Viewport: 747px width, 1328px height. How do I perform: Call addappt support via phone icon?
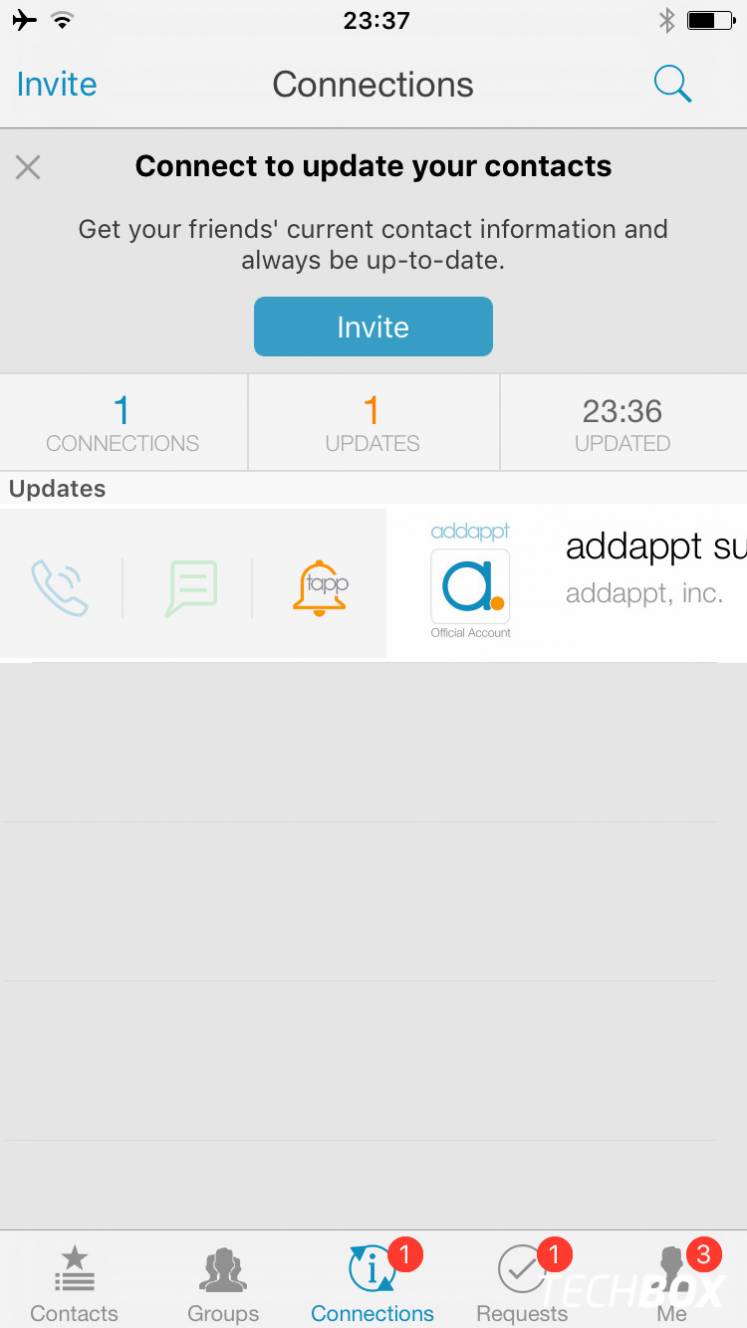[x=60, y=588]
